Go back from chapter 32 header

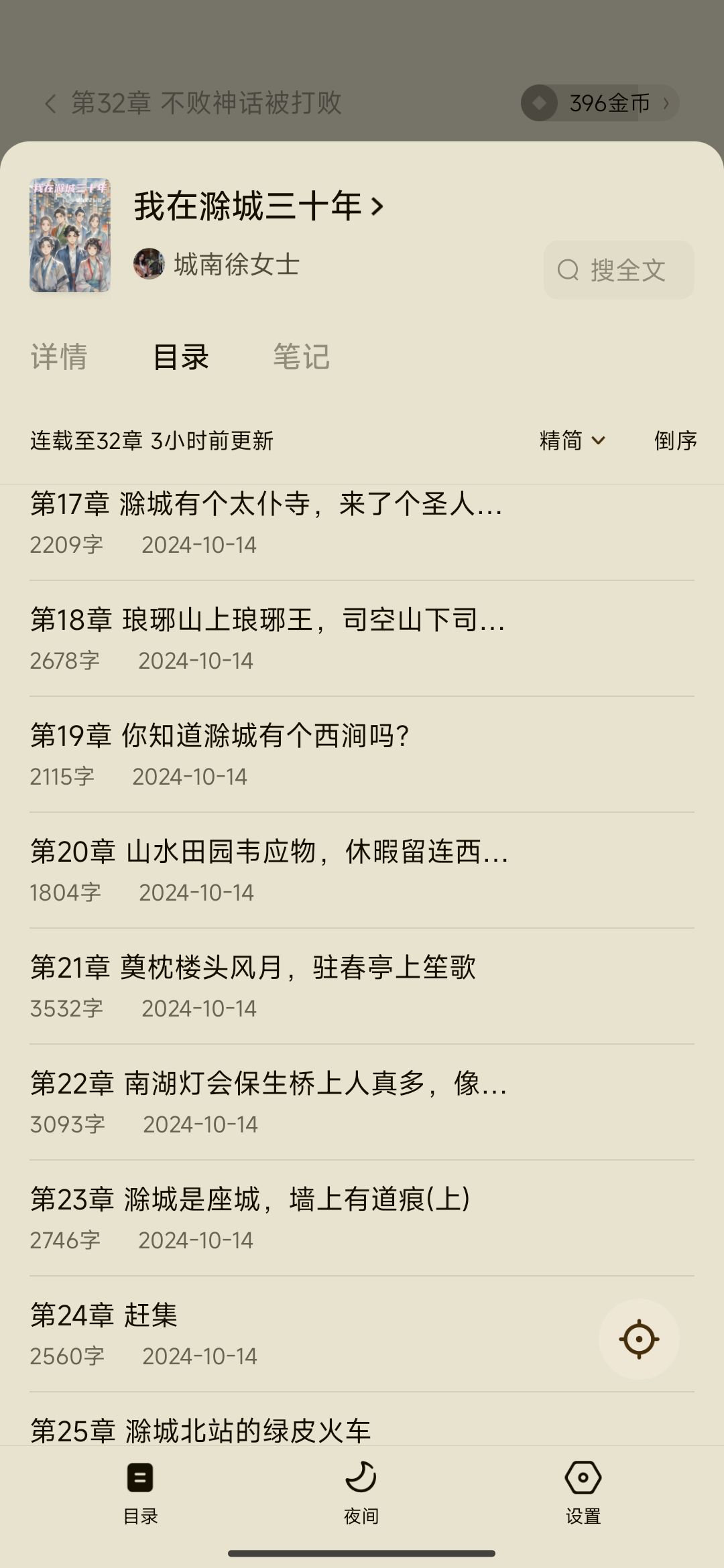coord(50,103)
